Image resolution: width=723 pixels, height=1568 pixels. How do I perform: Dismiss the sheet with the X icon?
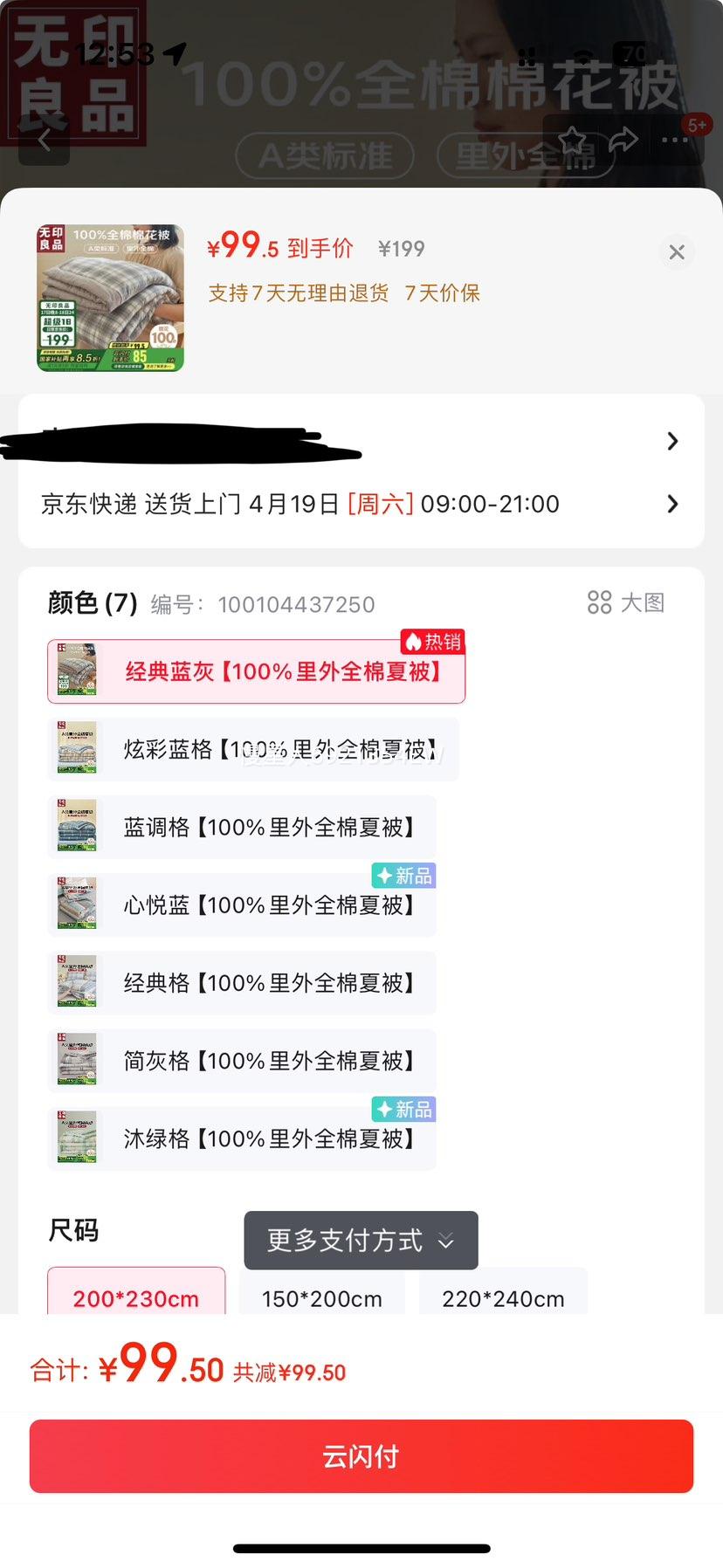(677, 251)
